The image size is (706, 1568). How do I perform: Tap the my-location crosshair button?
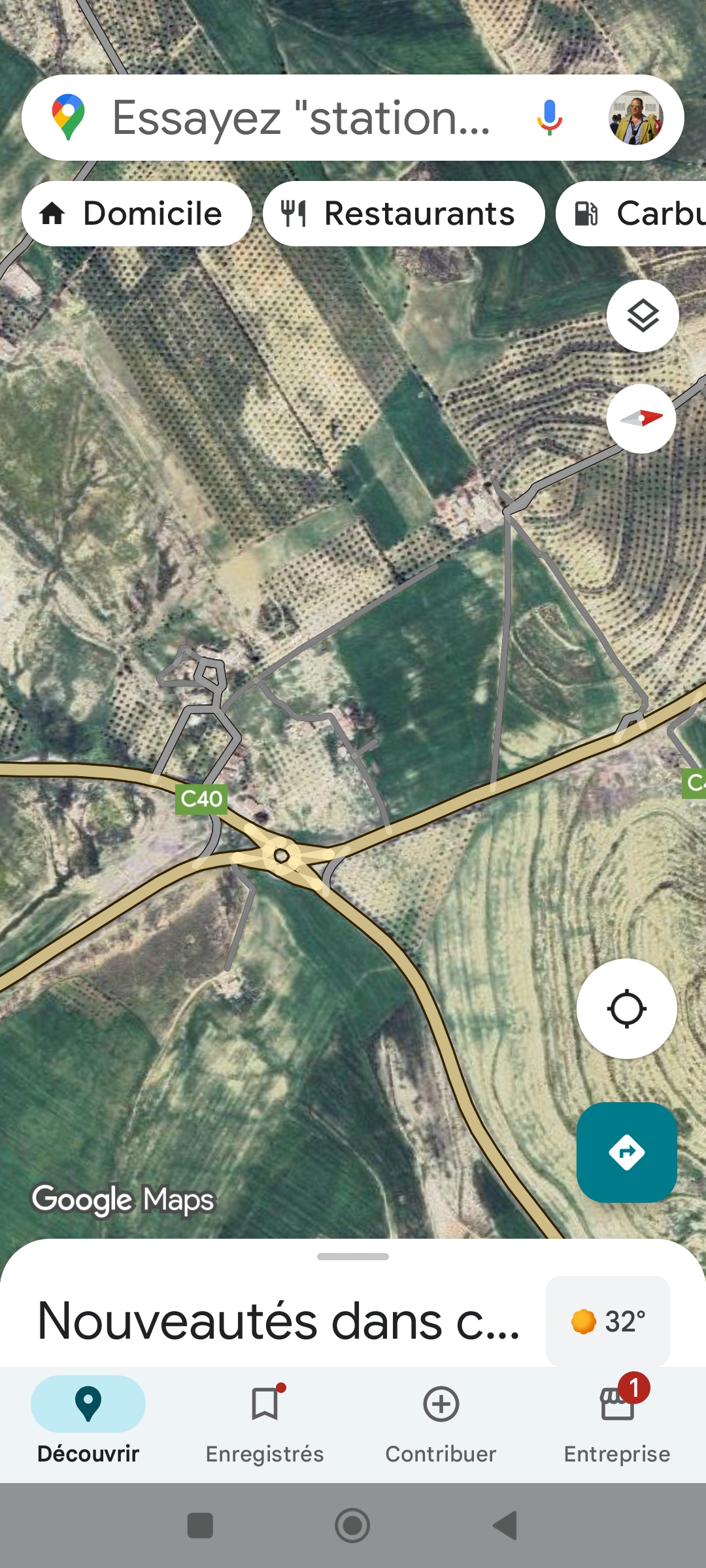pos(626,1009)
